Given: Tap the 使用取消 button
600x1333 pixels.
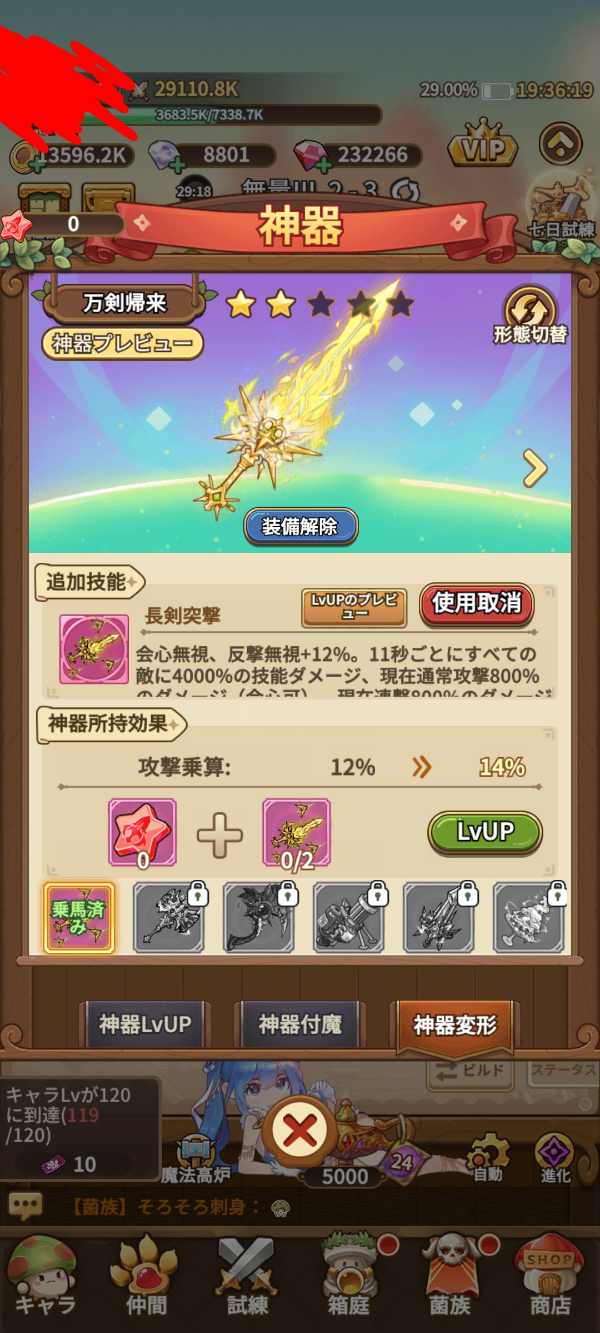Looking at the screenshot, I should coord(476,603).
